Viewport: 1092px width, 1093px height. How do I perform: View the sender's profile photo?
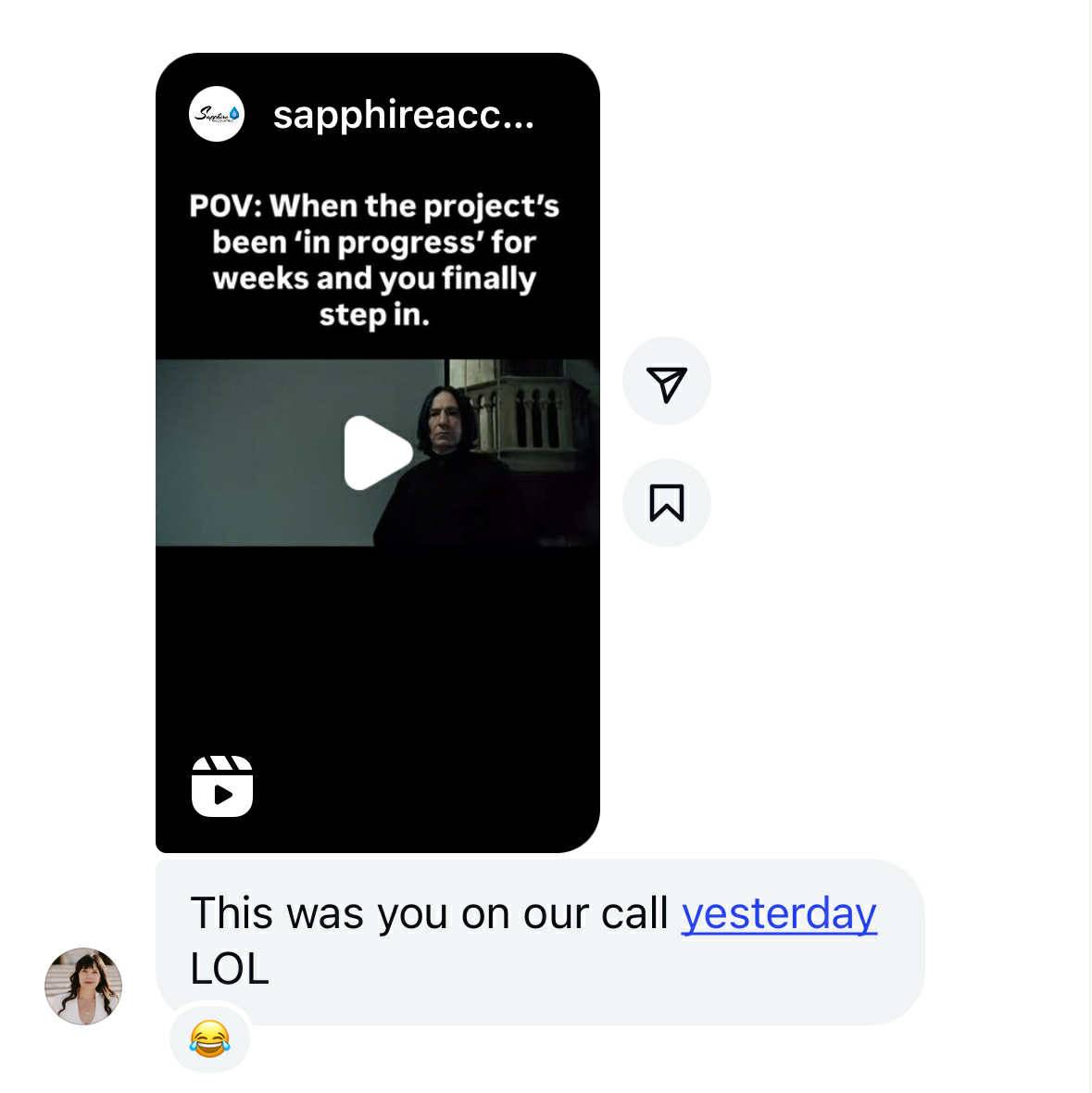tap(83, 986)
